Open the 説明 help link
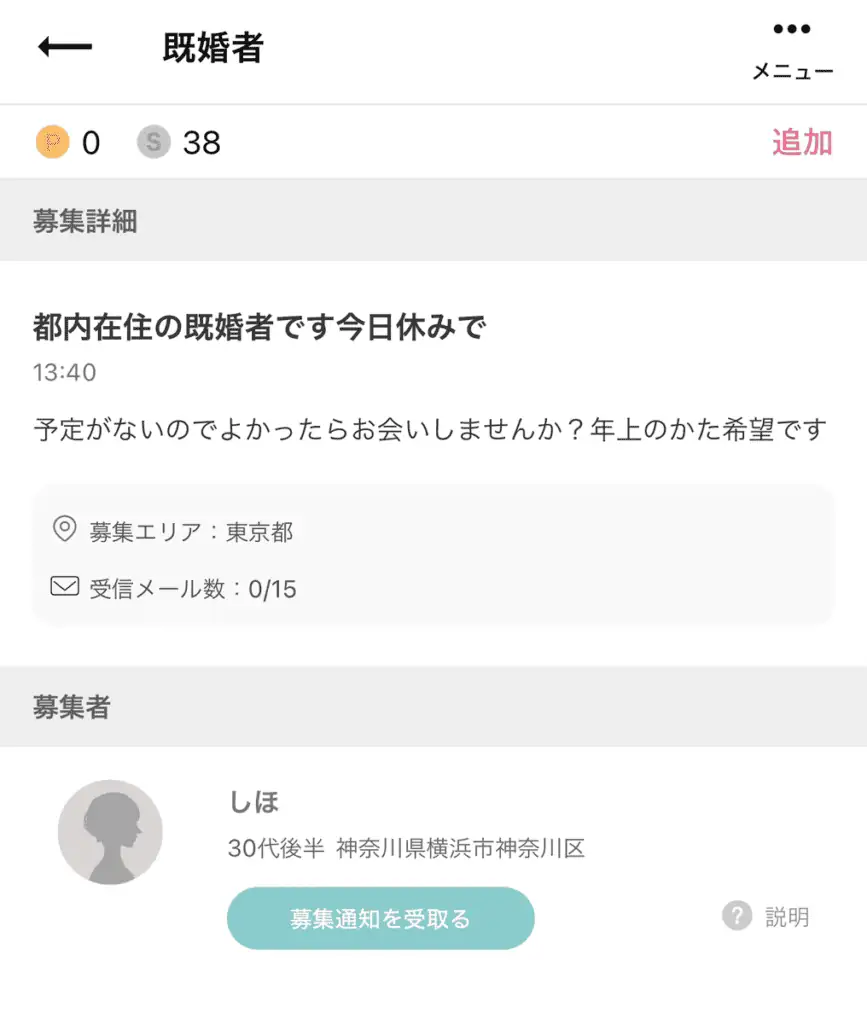The image size is (867, 1024). 767,916
